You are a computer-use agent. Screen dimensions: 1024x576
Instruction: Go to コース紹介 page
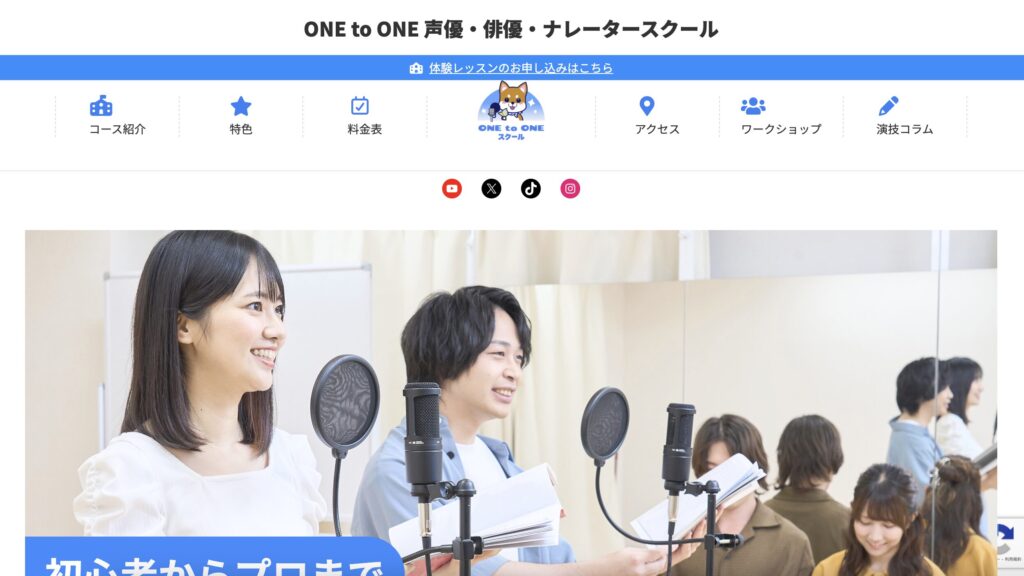point(117,116)
